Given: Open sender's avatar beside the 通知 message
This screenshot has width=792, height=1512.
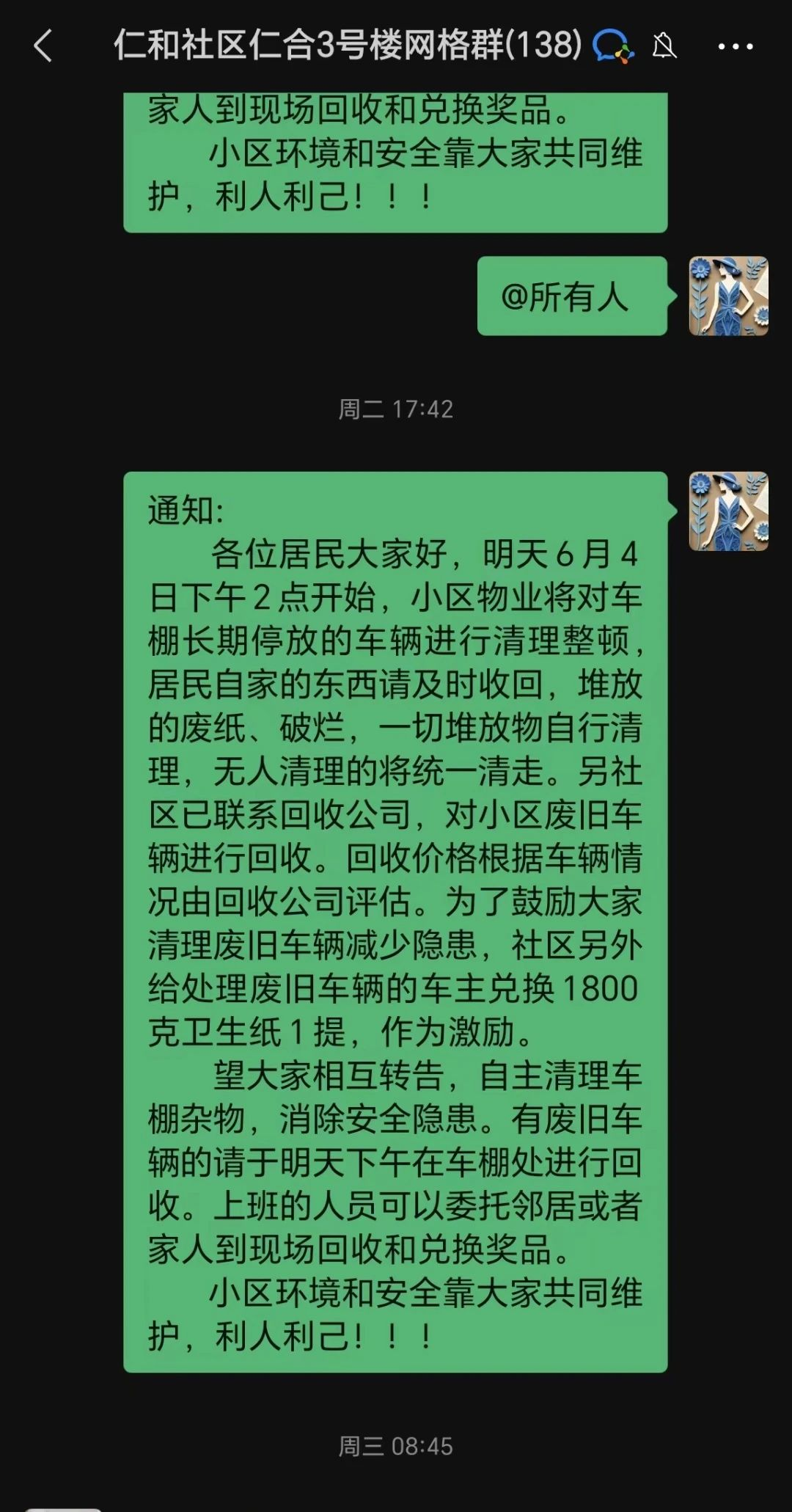Looking at the screenshot, I should [728, 511].
